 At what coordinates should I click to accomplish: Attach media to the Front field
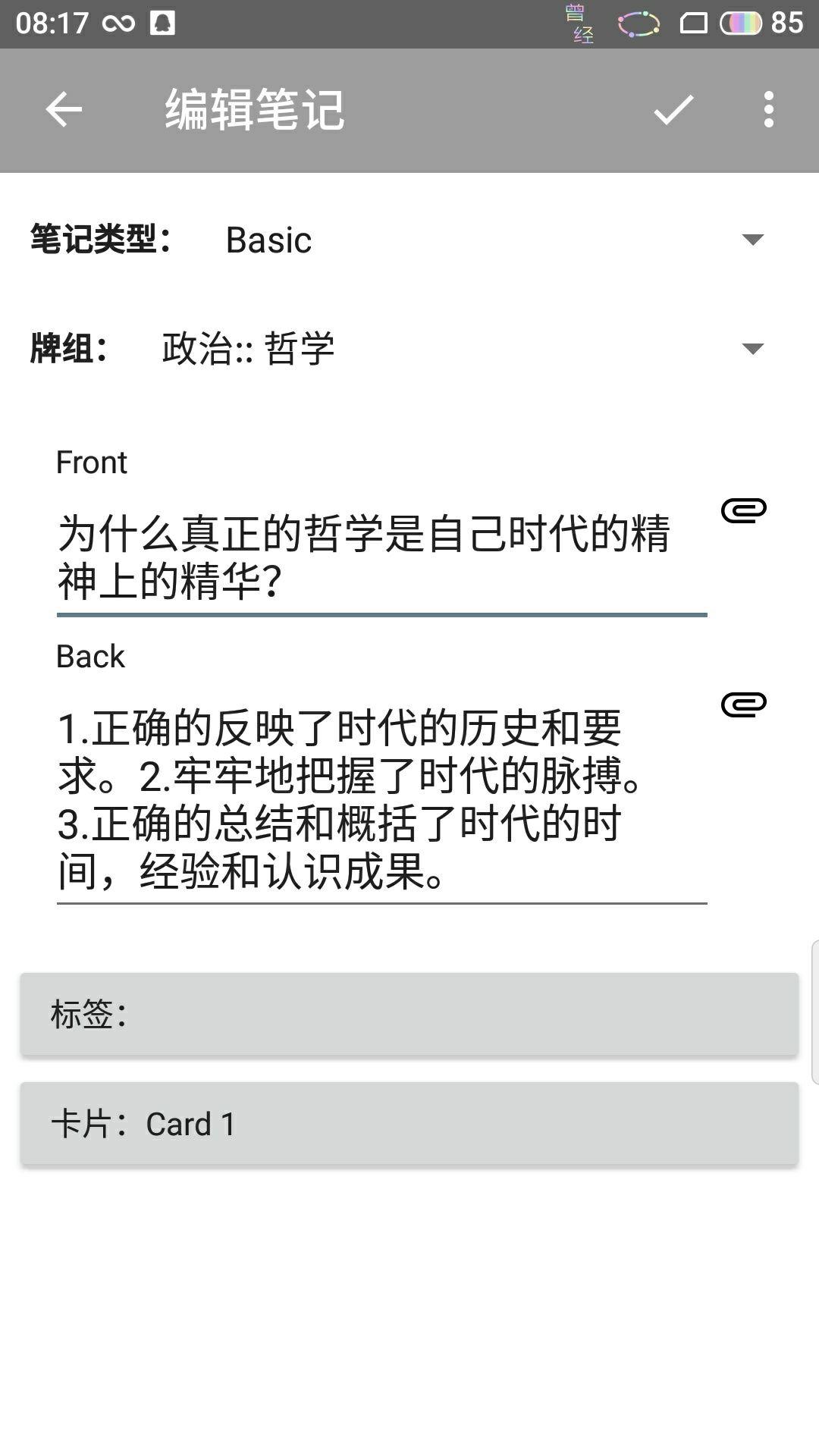pos(743,510)
